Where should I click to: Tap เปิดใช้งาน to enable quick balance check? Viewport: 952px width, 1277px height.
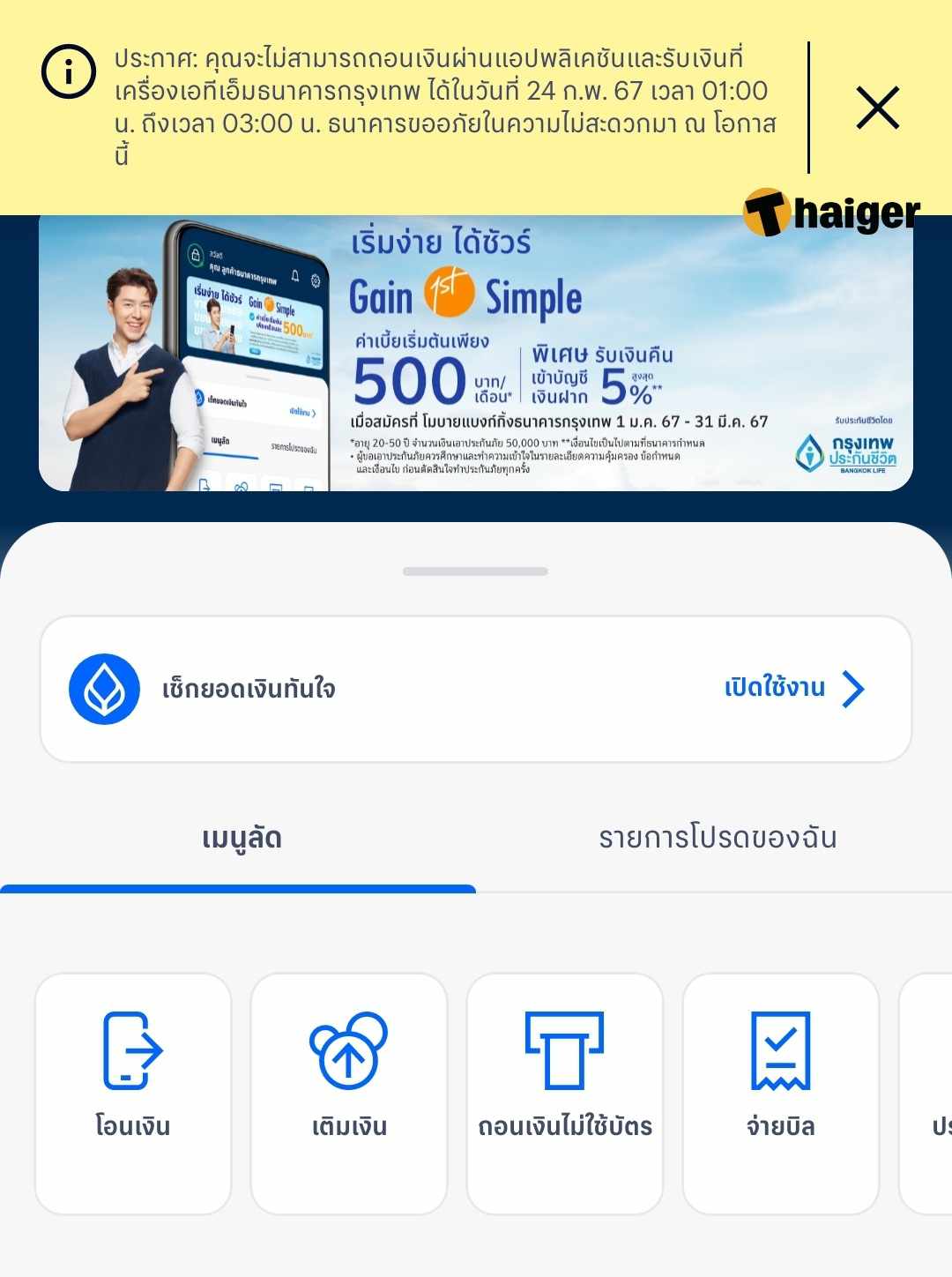[793, 688]
